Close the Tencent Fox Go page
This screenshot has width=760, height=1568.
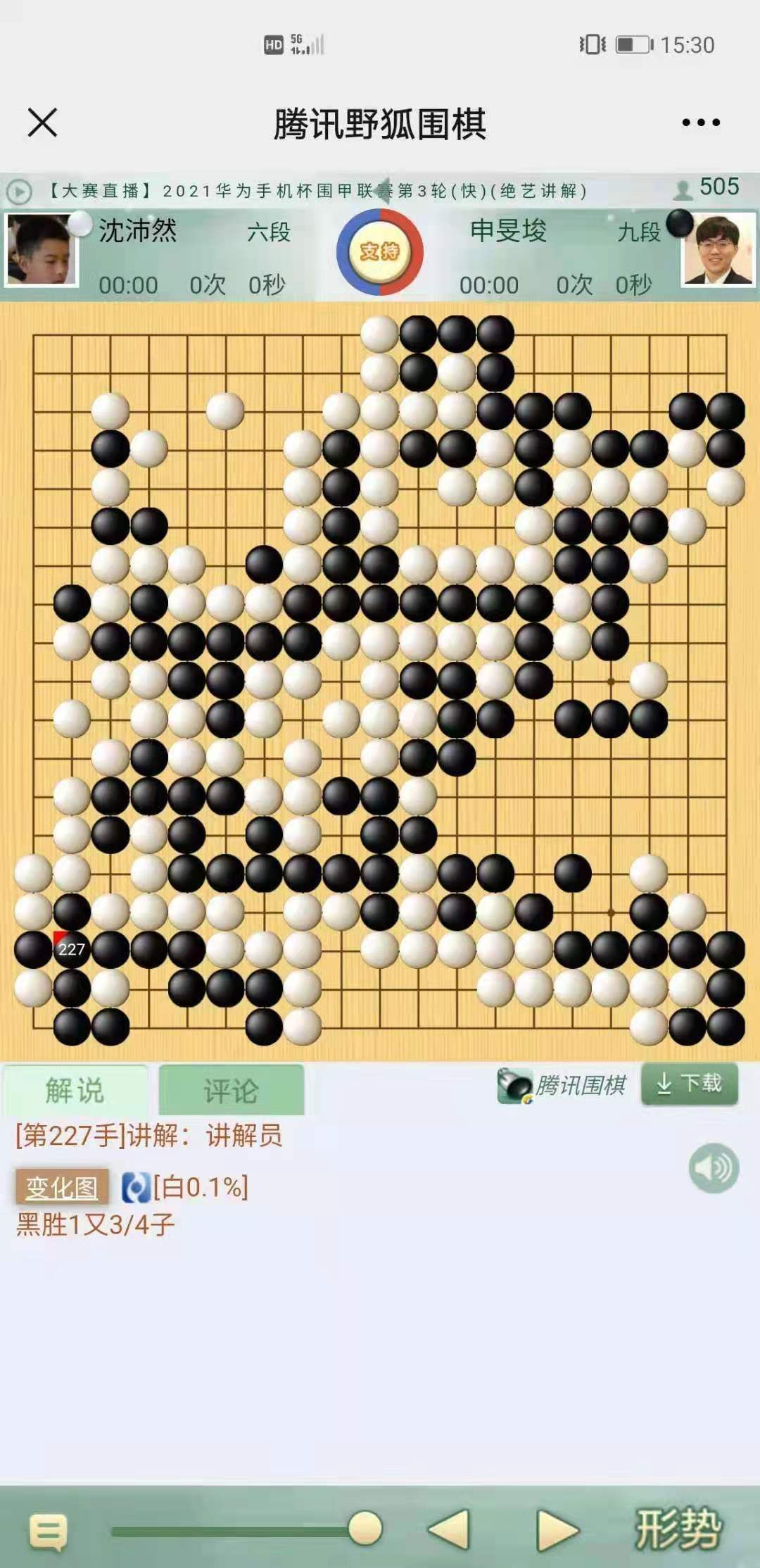pos(42,123)
